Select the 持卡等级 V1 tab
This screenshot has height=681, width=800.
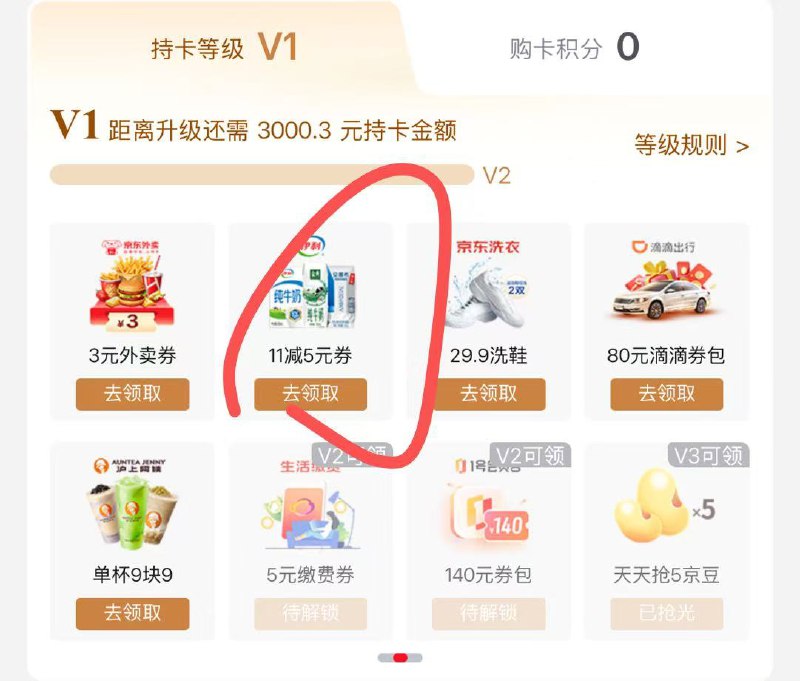(x=224, y=47)
